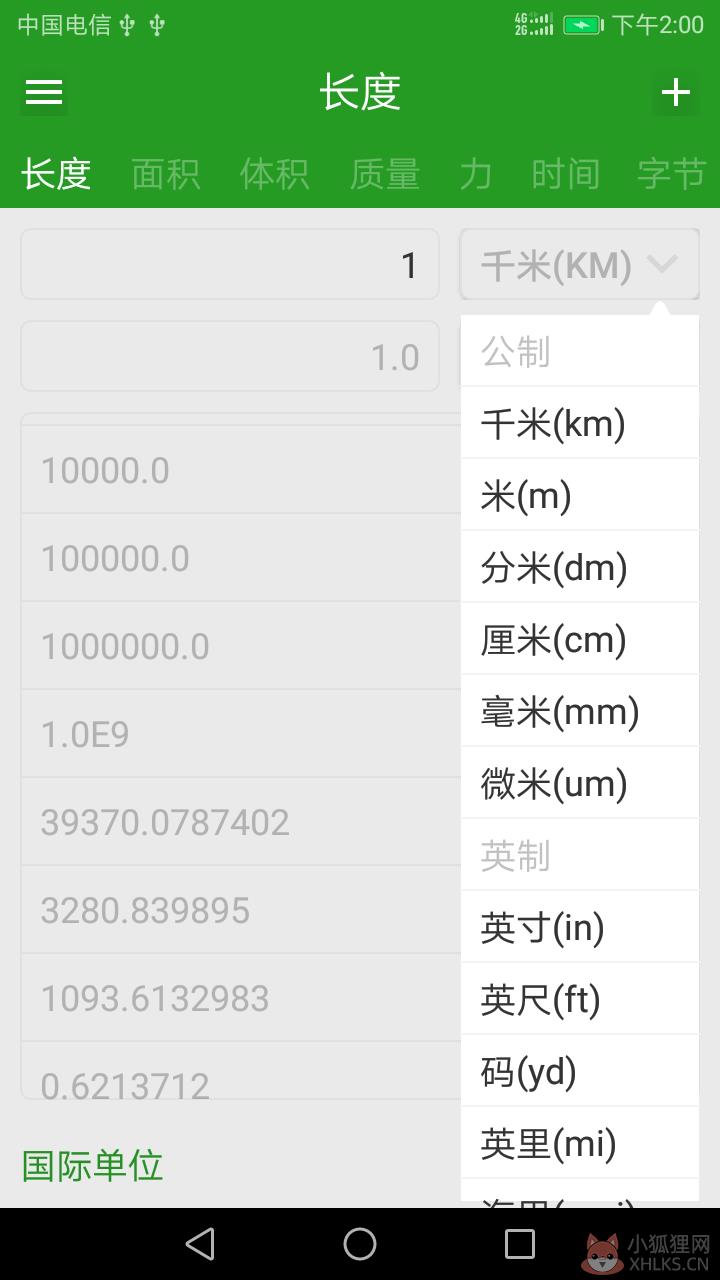Pick 厘米(cm) from the list

tap(579, 639)
